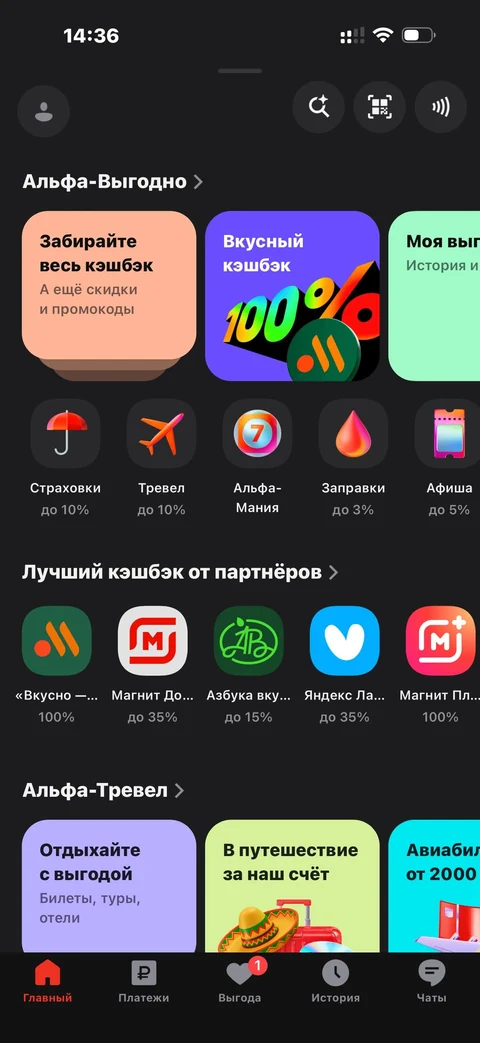Open Альфа-Мания

pos(257,458)
